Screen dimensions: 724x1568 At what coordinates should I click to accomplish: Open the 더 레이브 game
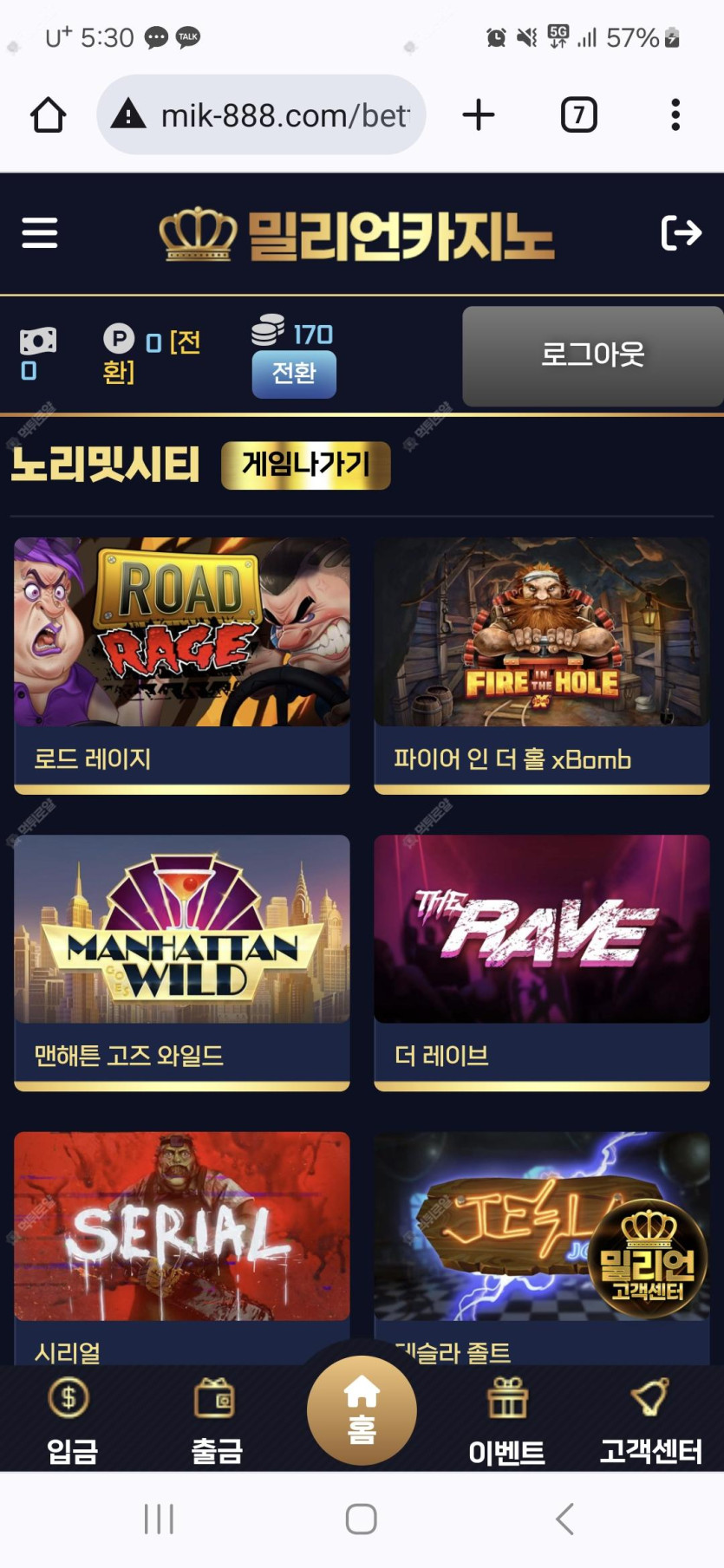tap(542, 929)
